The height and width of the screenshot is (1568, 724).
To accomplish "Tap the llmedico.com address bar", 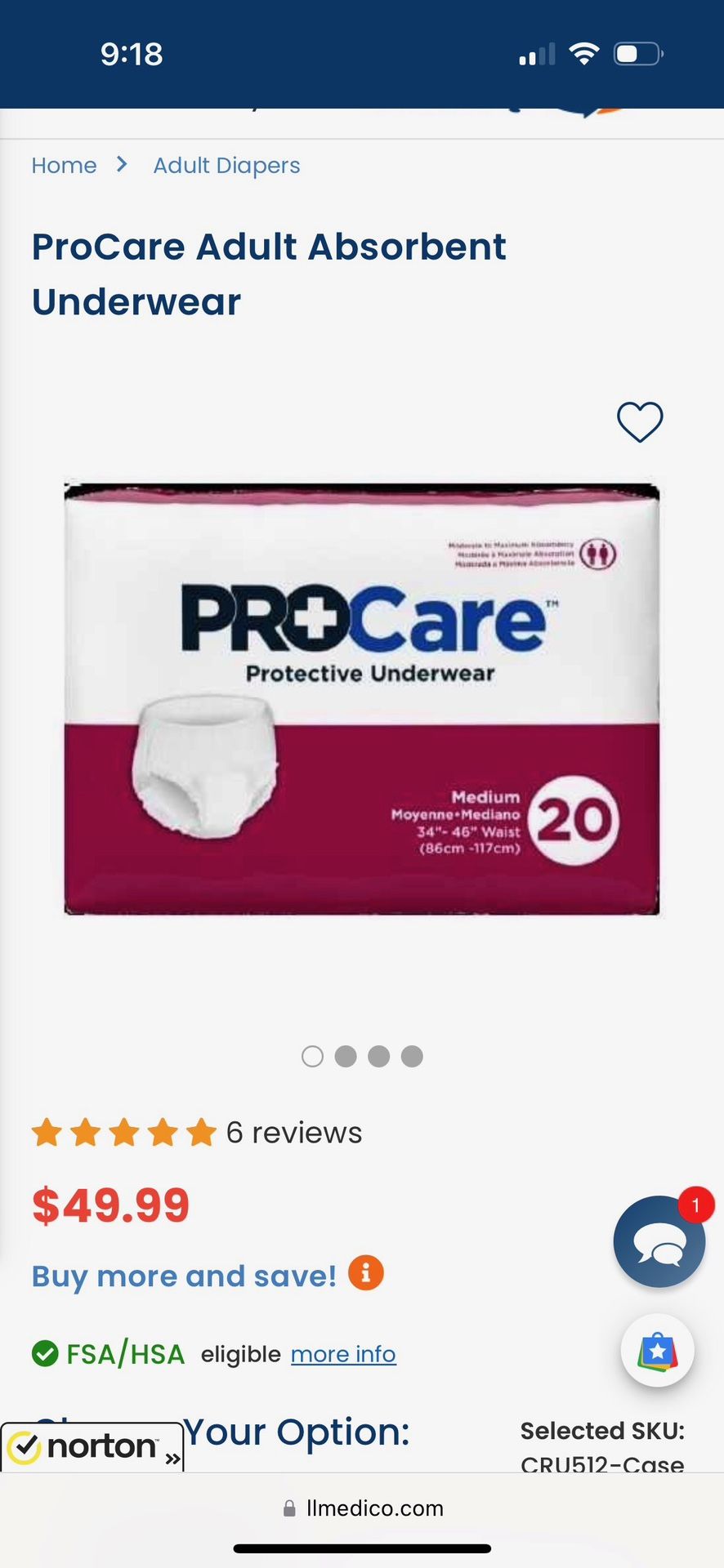I will 362,1508.
